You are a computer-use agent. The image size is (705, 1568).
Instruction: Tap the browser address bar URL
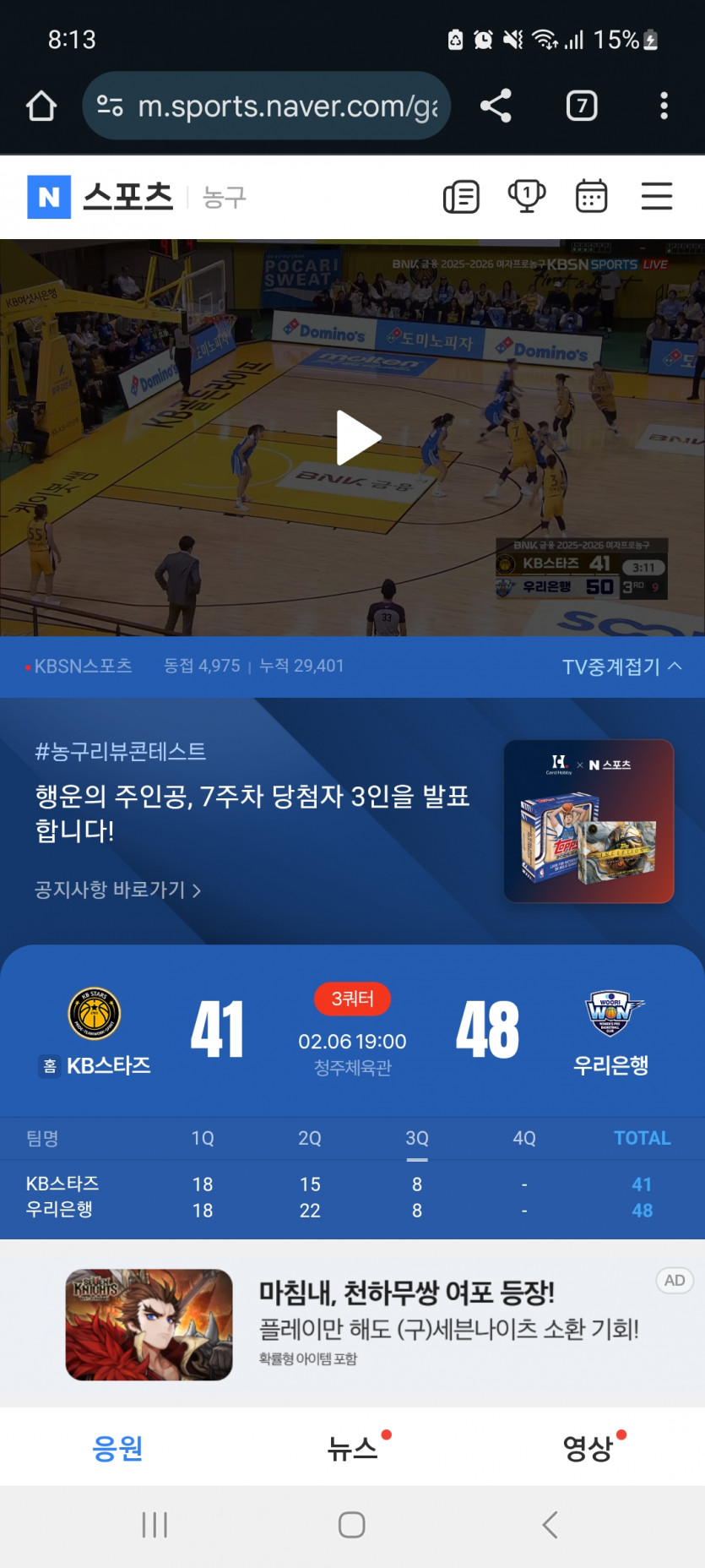tap(279, 106)
